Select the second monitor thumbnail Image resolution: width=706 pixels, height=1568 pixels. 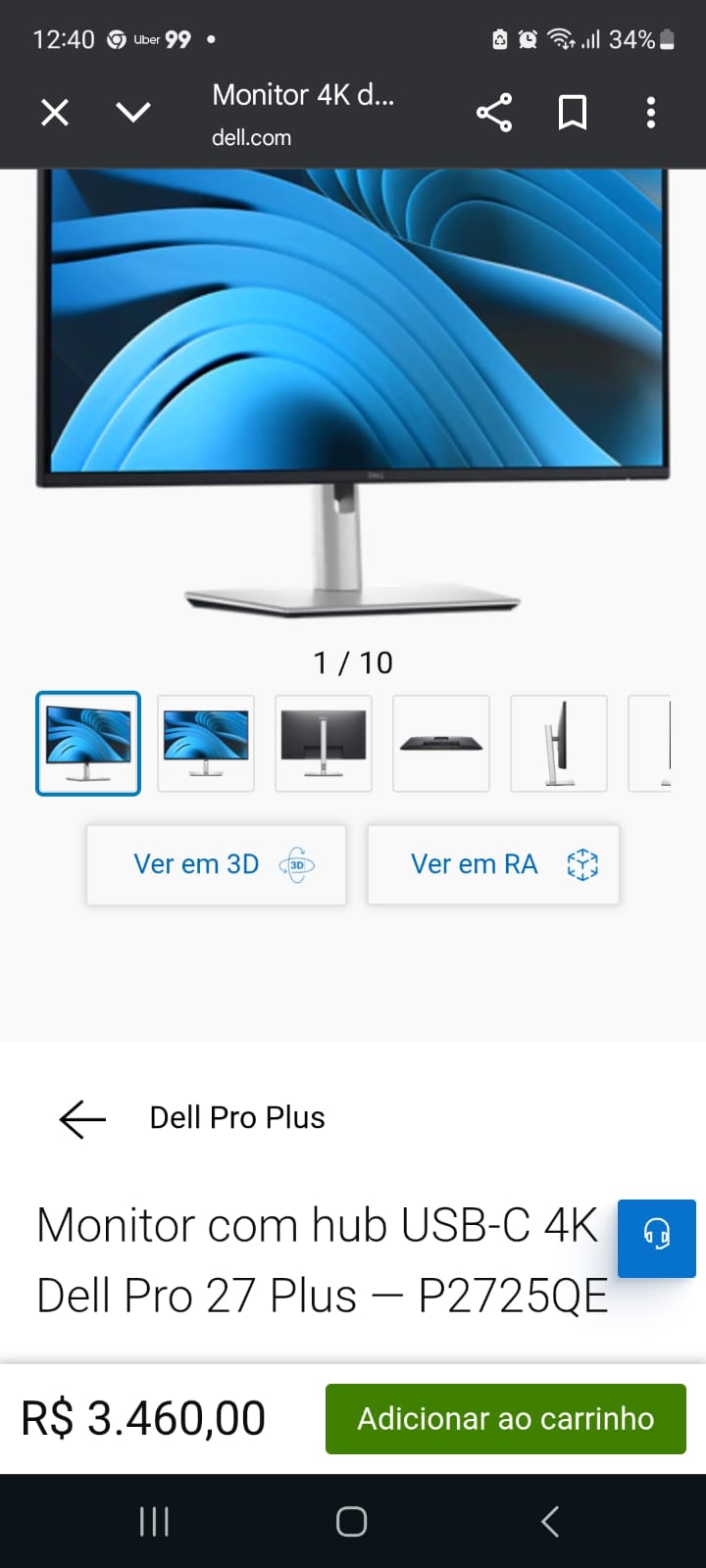(x=206, y=743)
